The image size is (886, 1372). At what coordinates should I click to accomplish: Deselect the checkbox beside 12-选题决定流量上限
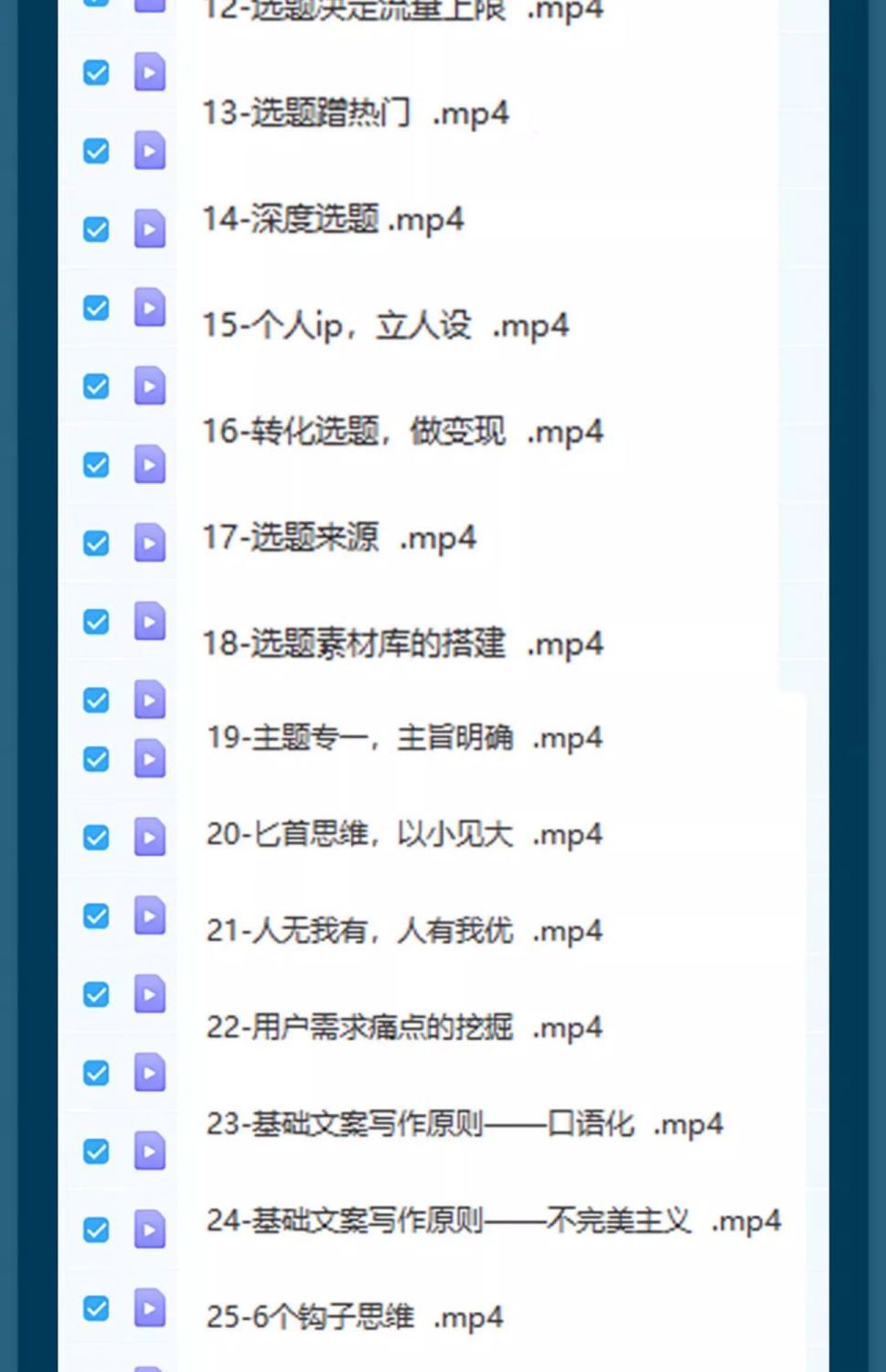[97, 73]
